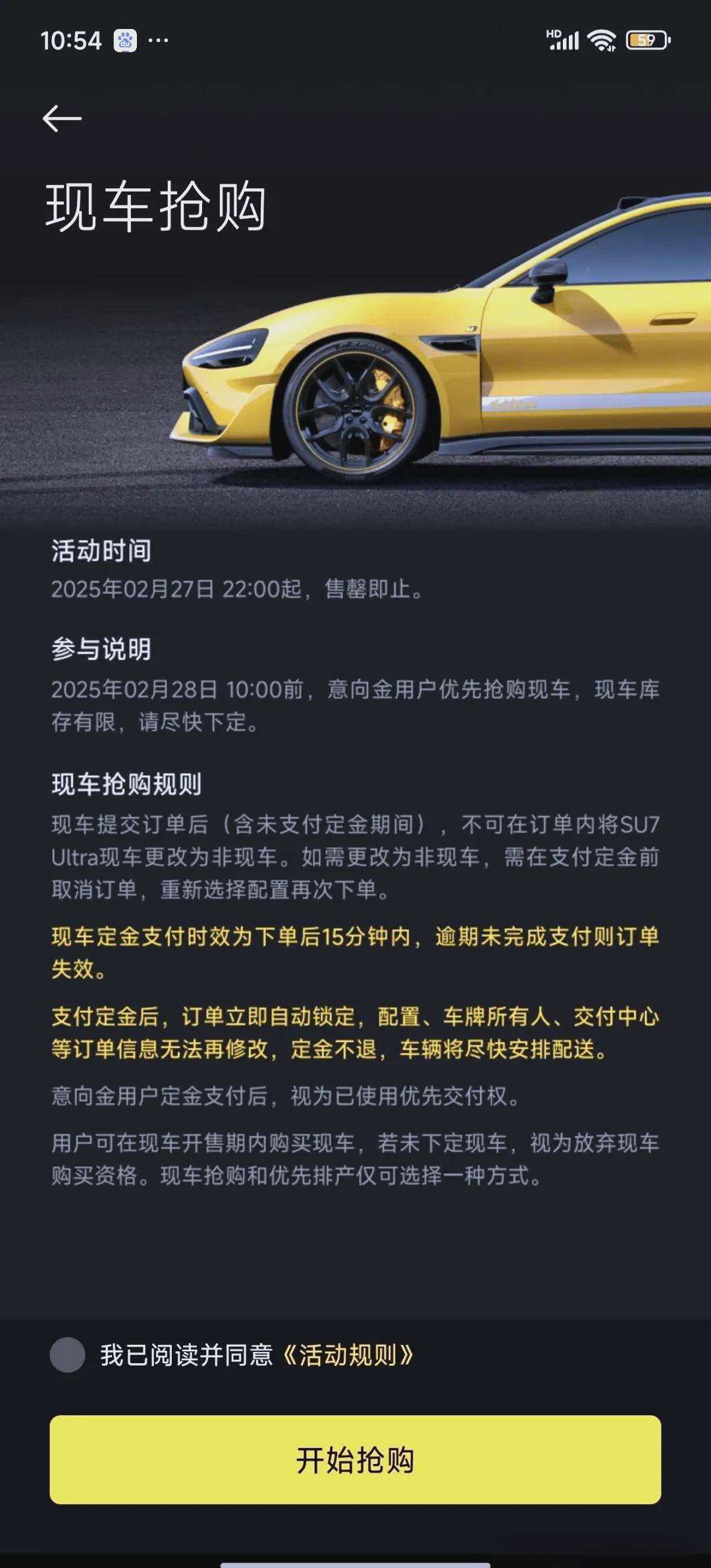Check the 我已阅读并同意 agreement circle
Image resolution: width=711 pixels, height=1568 pixels.
point(68,1355)
